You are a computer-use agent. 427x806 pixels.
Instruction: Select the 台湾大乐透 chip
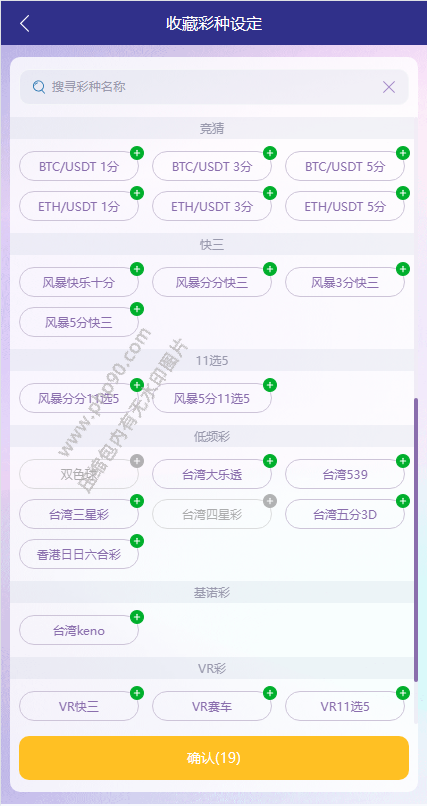click(x=212, y=474)
